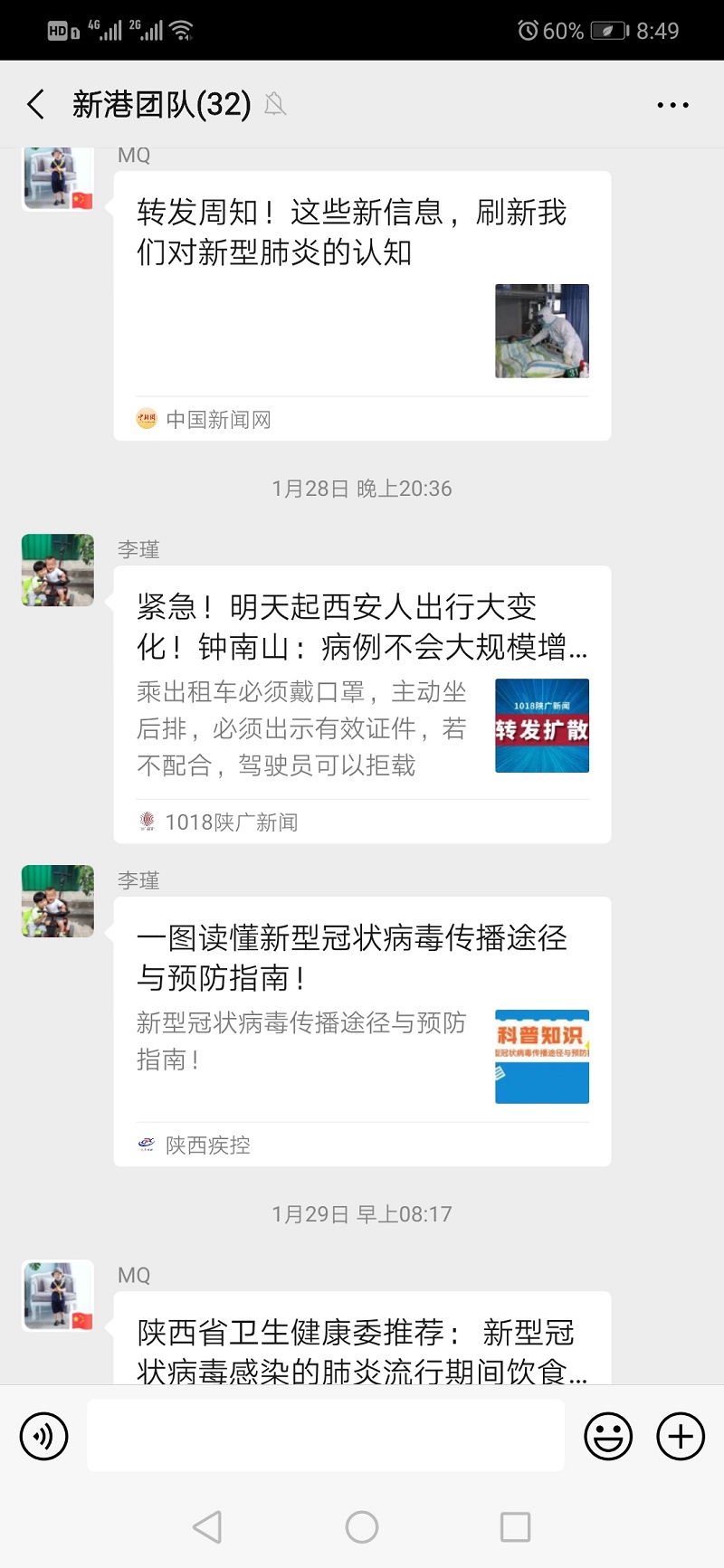Focus the message text field
The image size is (724, 1568).
click(x=326, y=1436)
